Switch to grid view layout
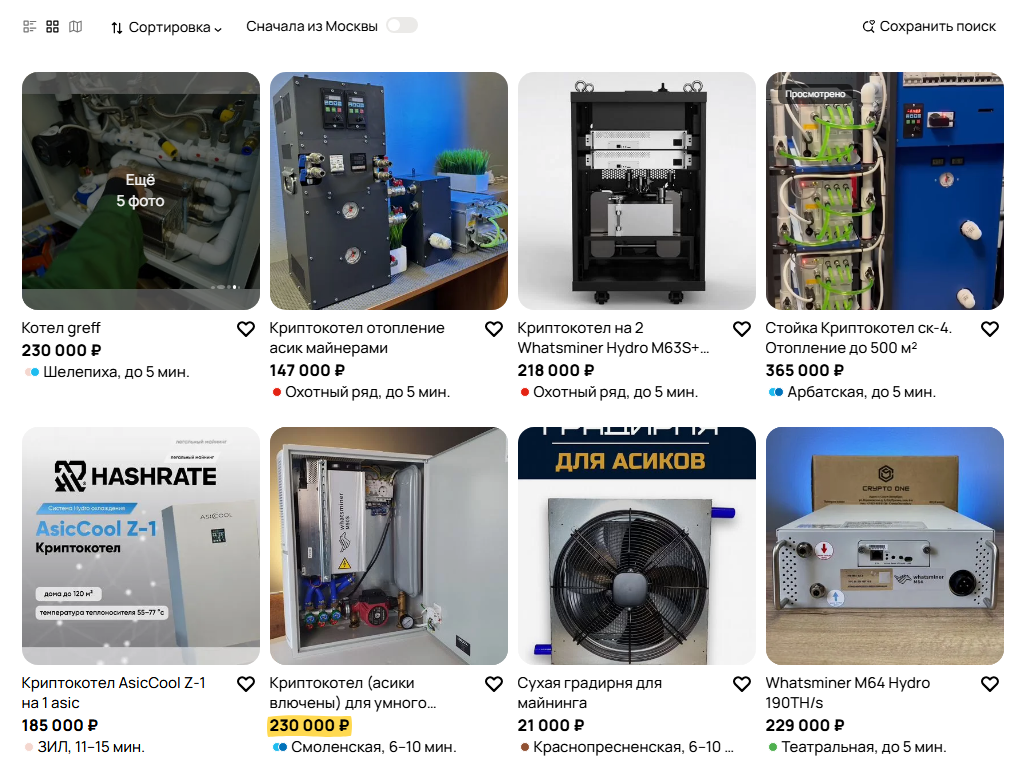Screen dimensions: 1033x765 [x=53, y=26]
